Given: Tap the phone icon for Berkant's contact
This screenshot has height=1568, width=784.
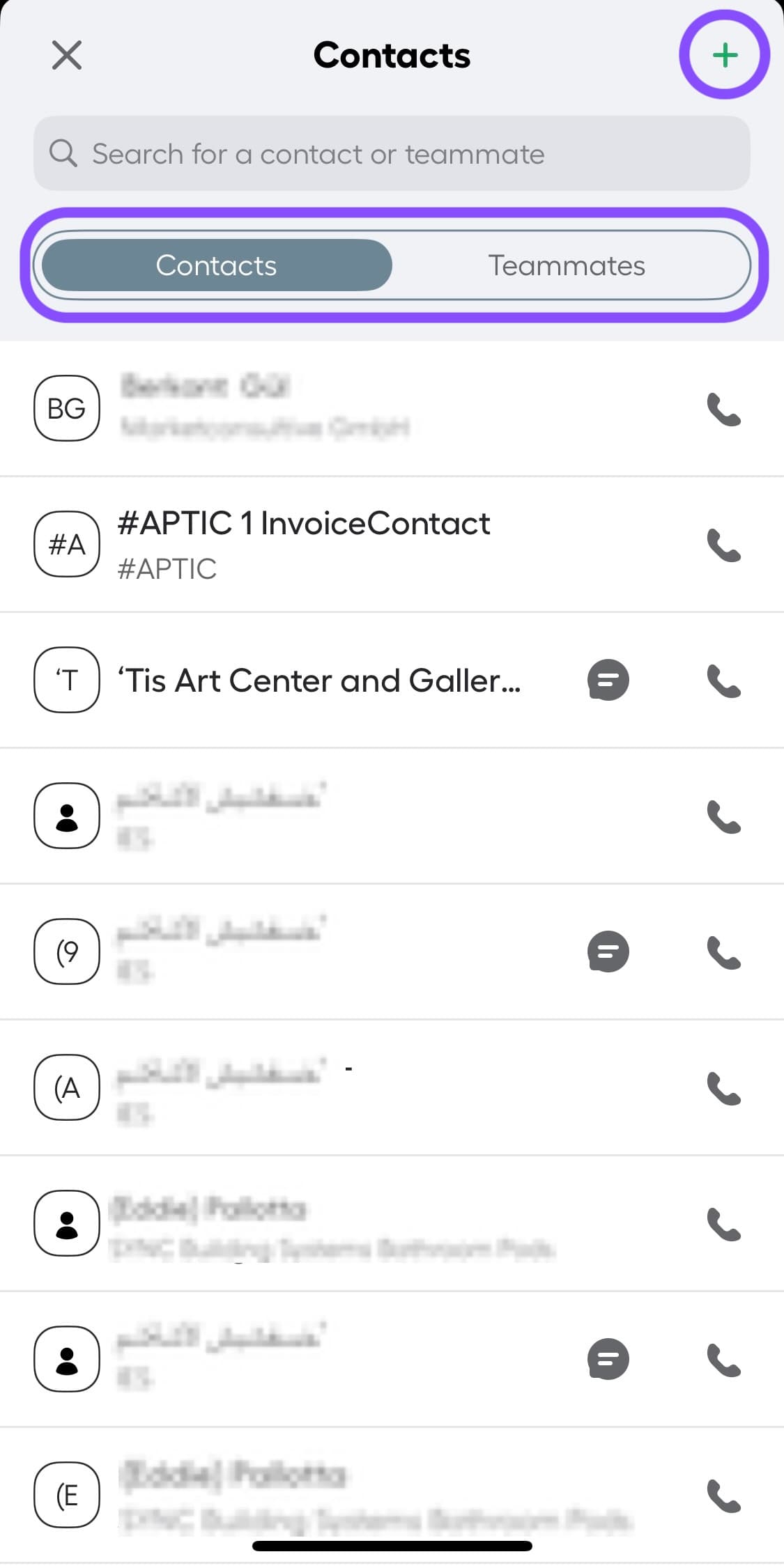Looking at the screenshot, I should tap(723, 409).
